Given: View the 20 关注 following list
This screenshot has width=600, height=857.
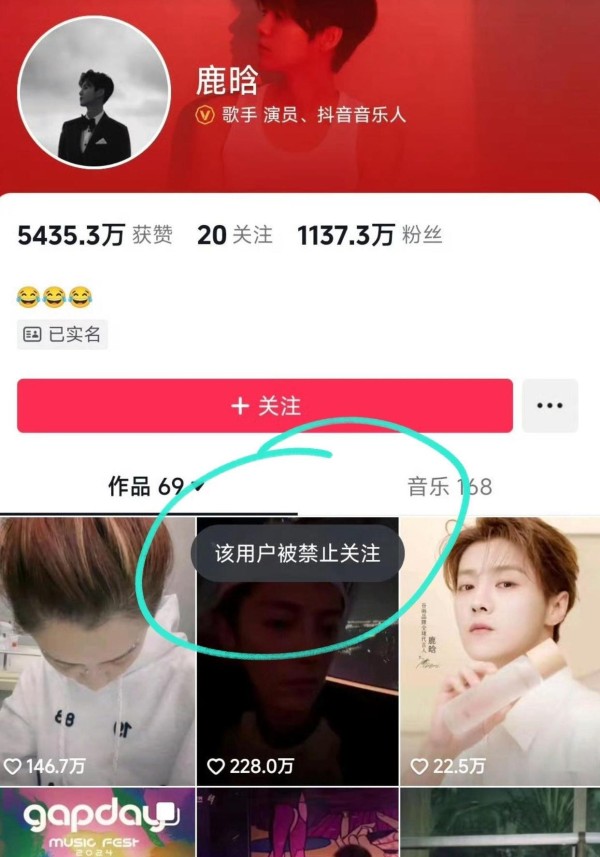Looking at the screenshot, I should (x=235, y=236).
